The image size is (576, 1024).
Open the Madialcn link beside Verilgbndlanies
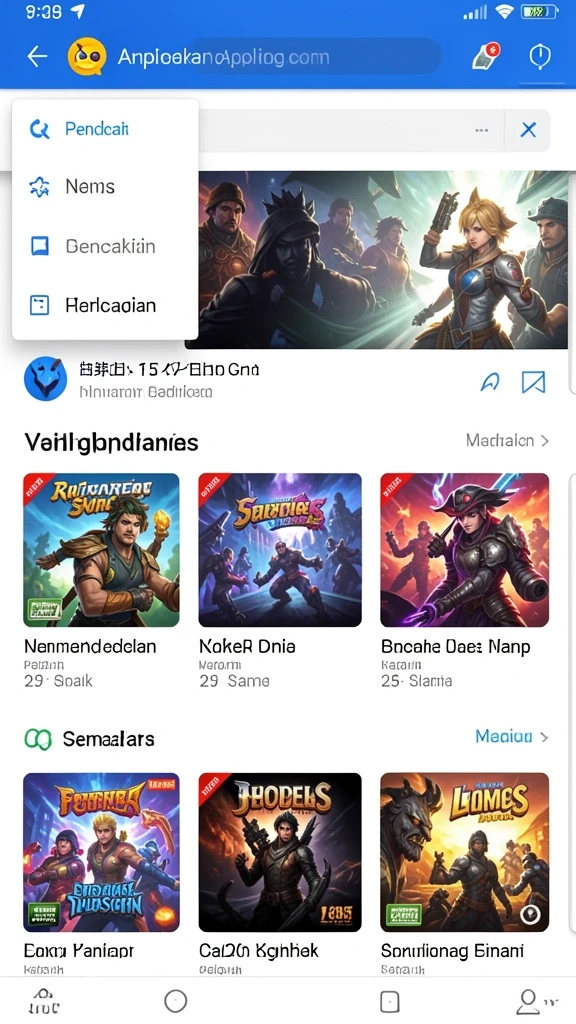pos(507,441)
